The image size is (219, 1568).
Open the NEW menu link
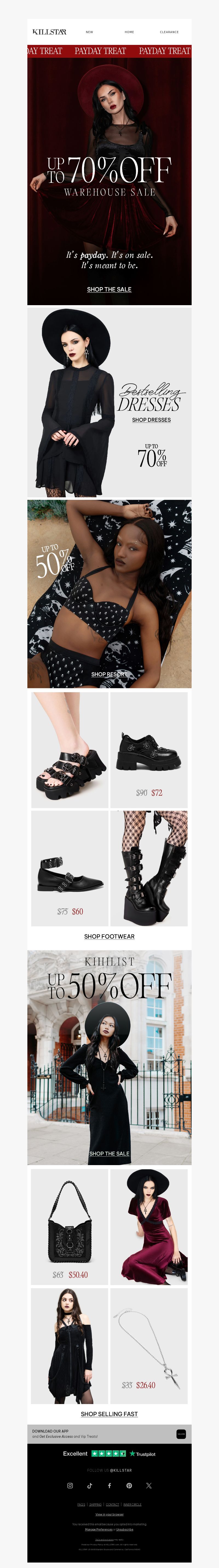[90, 32]
